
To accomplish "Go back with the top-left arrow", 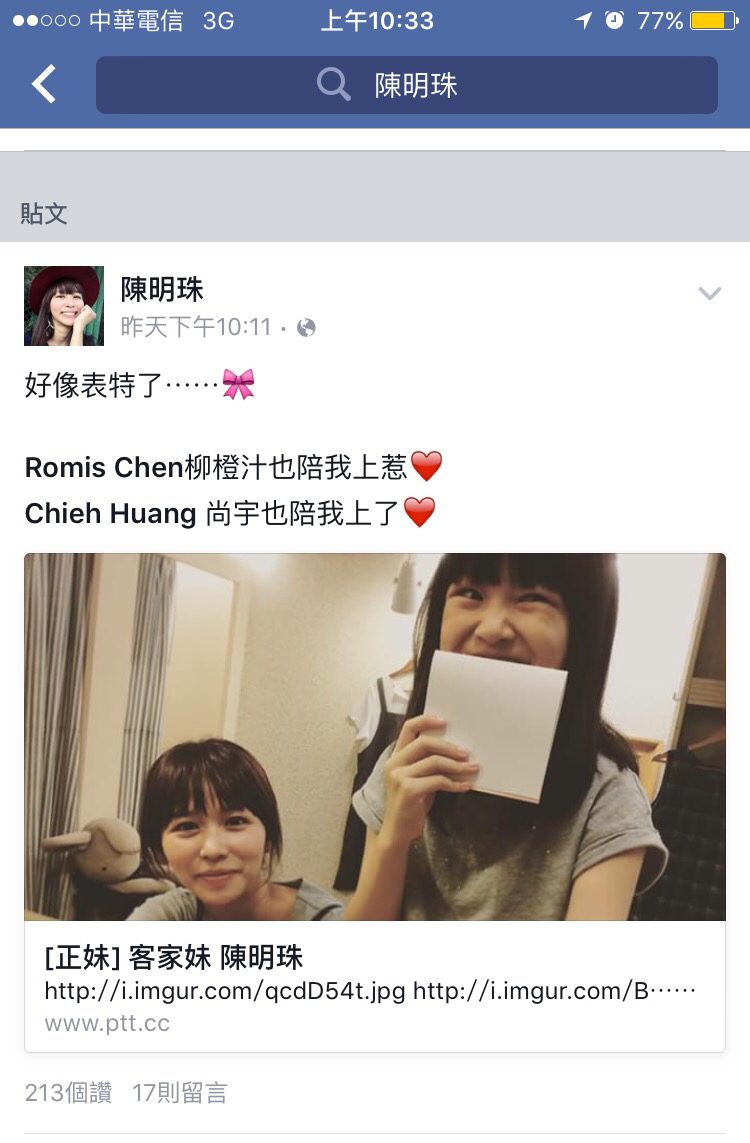I will coord(44,85).
